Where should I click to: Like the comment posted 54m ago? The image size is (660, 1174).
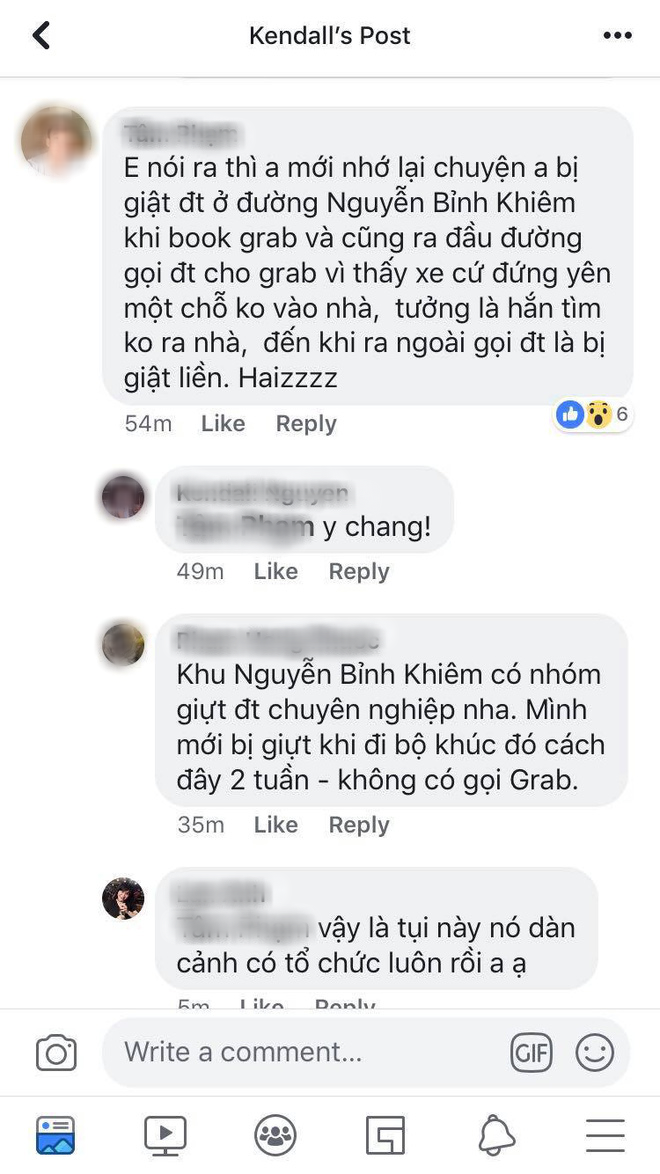(222, 424)
